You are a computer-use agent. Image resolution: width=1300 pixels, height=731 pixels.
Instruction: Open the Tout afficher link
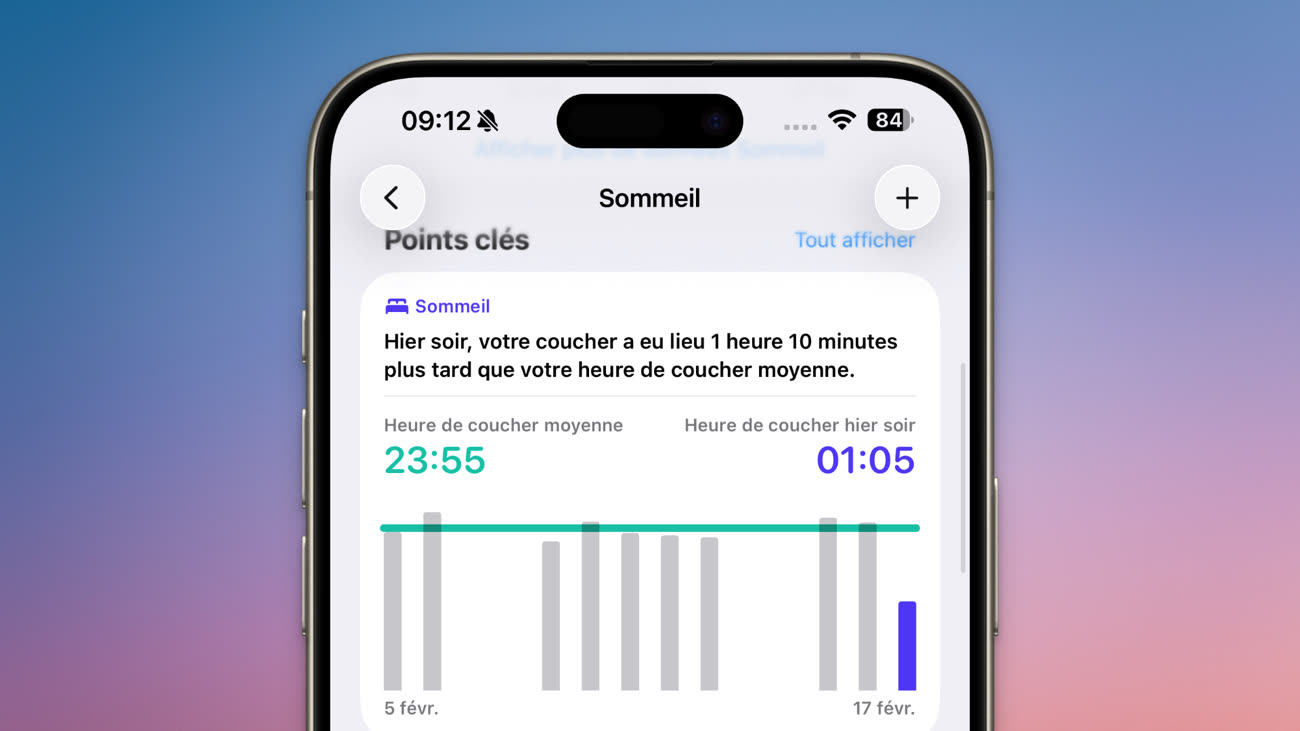click(854, 240)
